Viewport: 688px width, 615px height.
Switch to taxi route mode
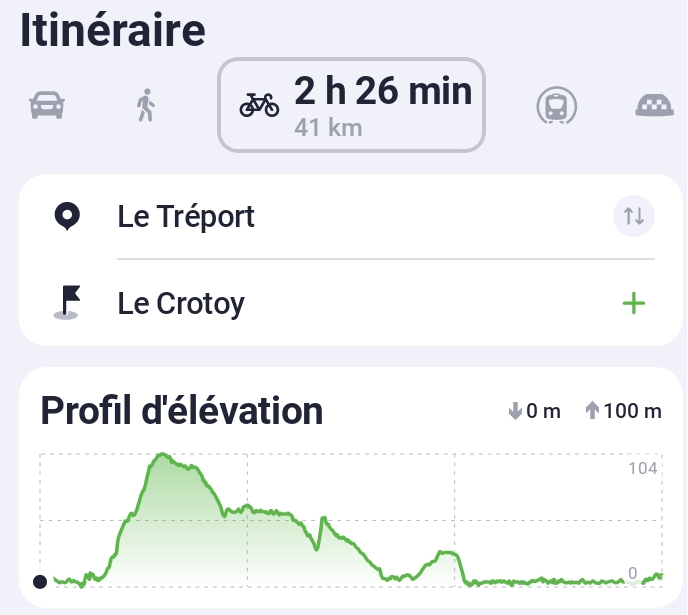coord(654,104)
